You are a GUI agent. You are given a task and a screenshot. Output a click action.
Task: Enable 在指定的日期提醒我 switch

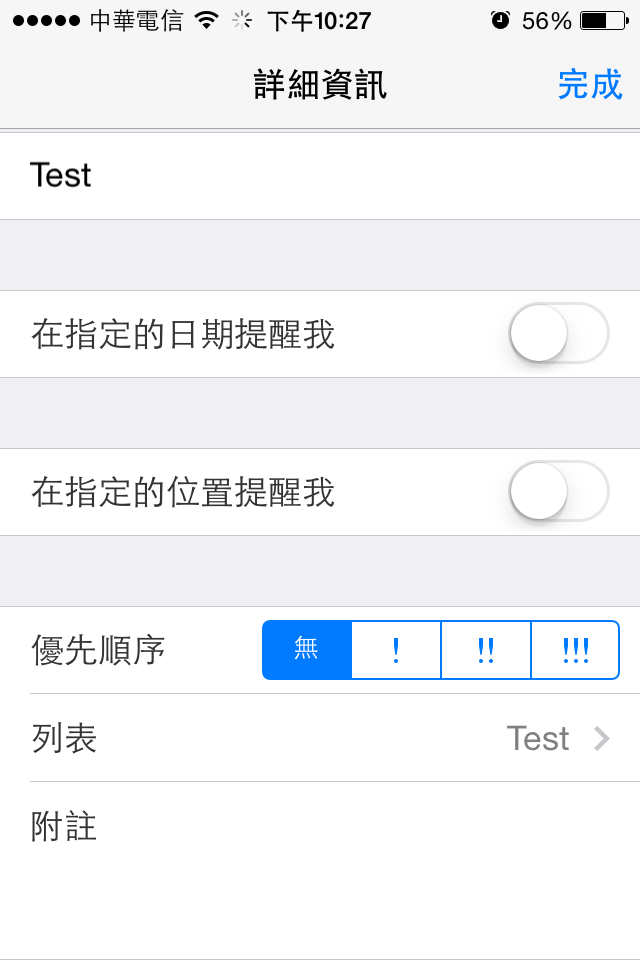click(x=558, y=333)
